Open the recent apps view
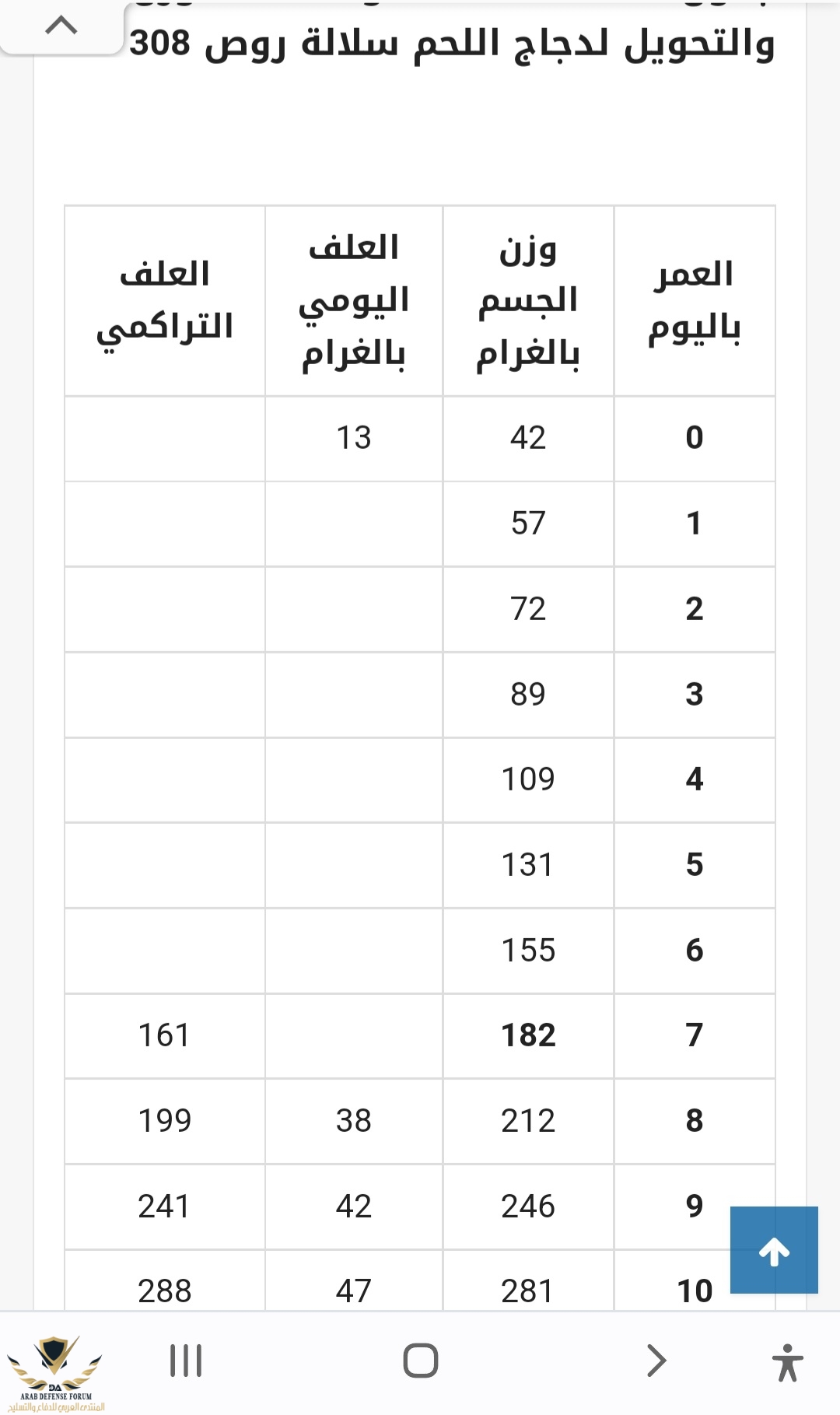The height and width of the screenshot is (1415, 840). click(x=186, y=1361)
